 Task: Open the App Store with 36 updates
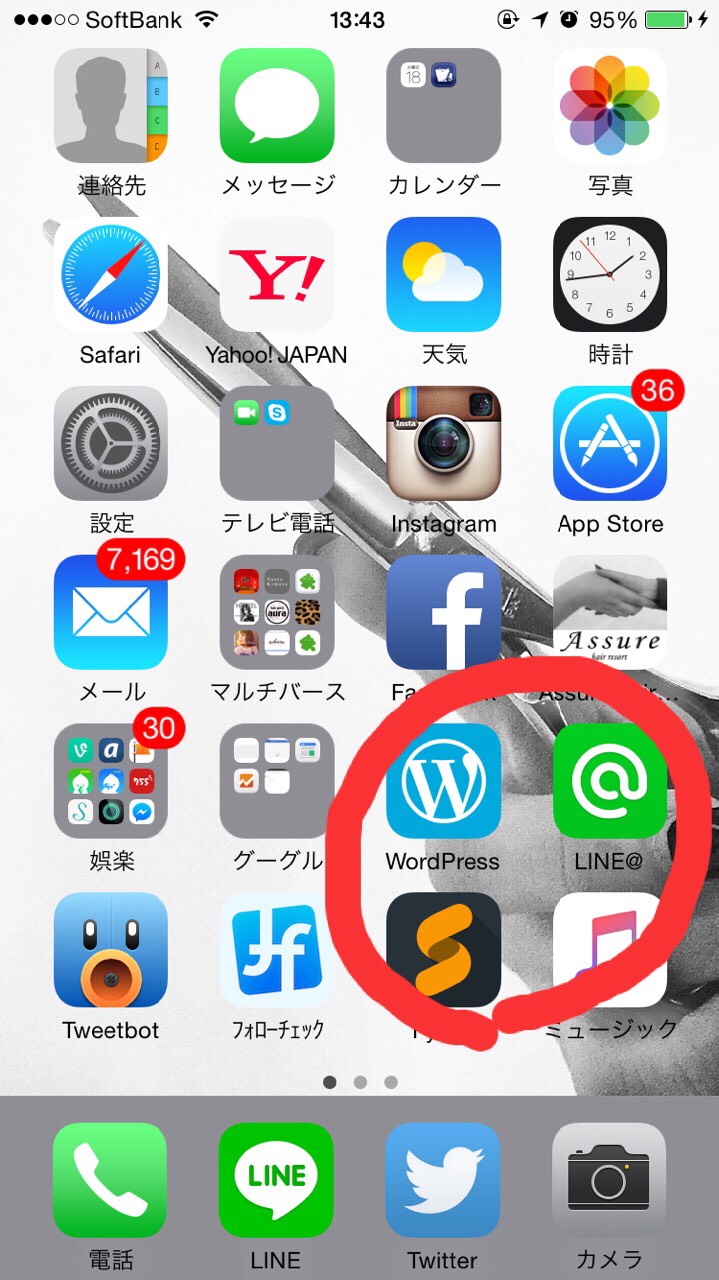click(609, 443)
